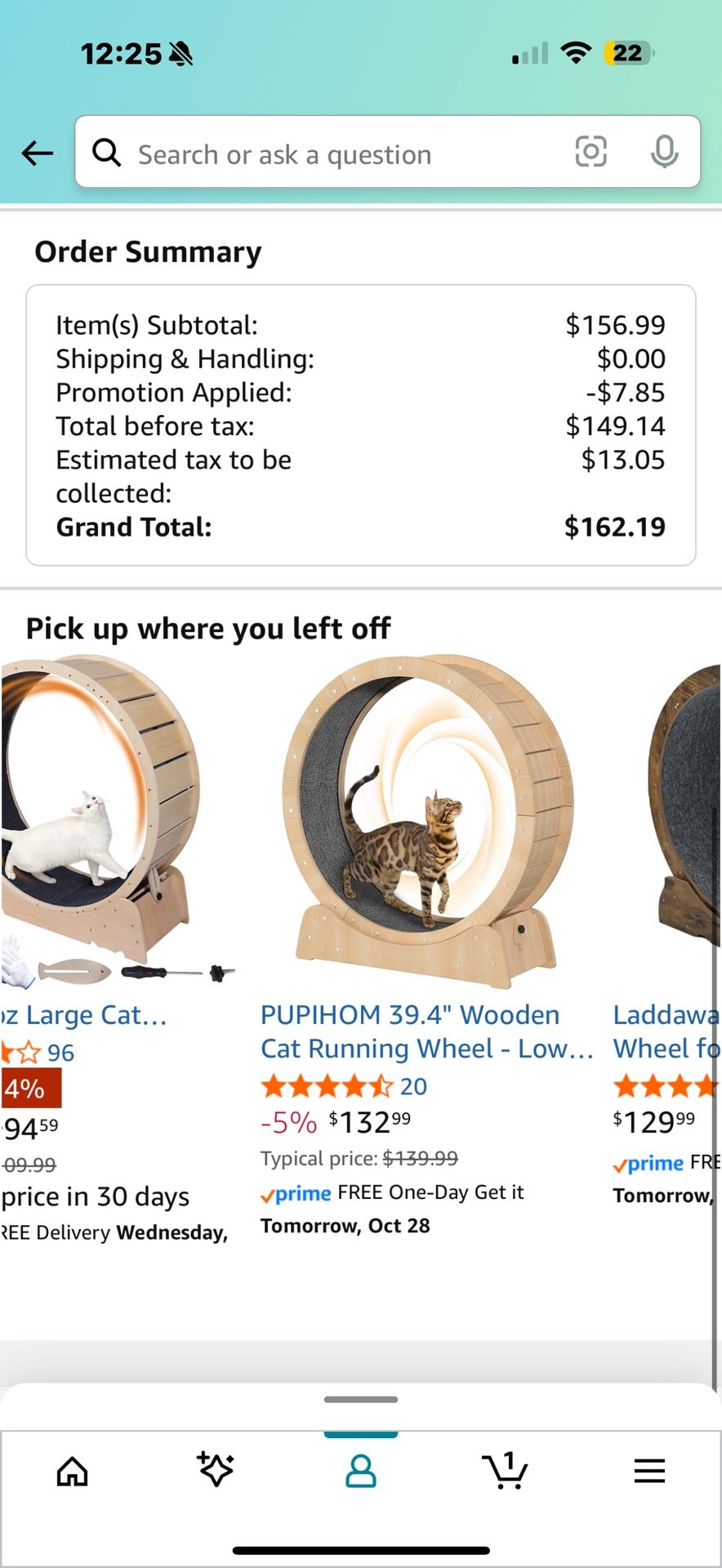Tap the Wi-Fi indicator in status bar
The height and width of the screenshot is (1568, 722).
point(577,52)
